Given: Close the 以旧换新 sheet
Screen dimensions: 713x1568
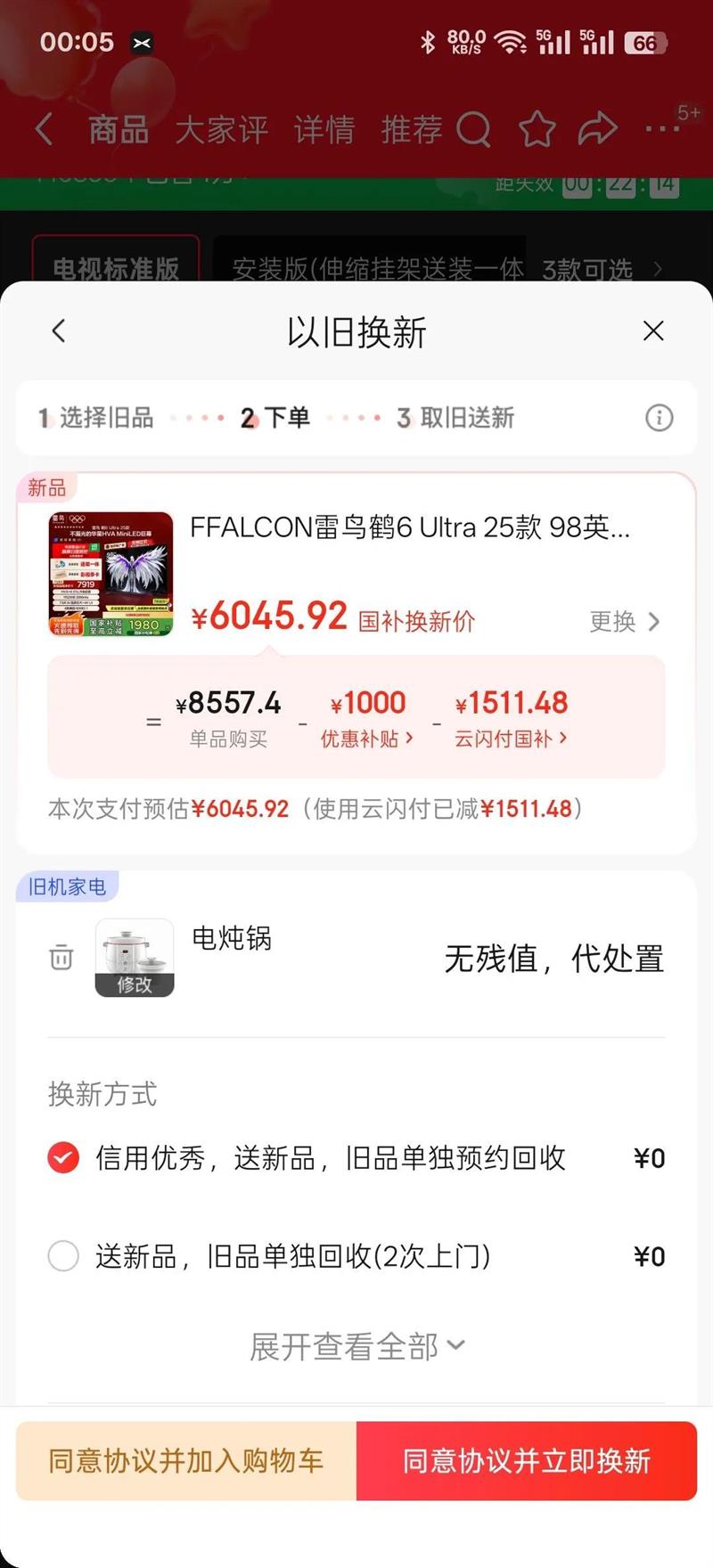Looking at the screenshot, I should click(653, 331).
